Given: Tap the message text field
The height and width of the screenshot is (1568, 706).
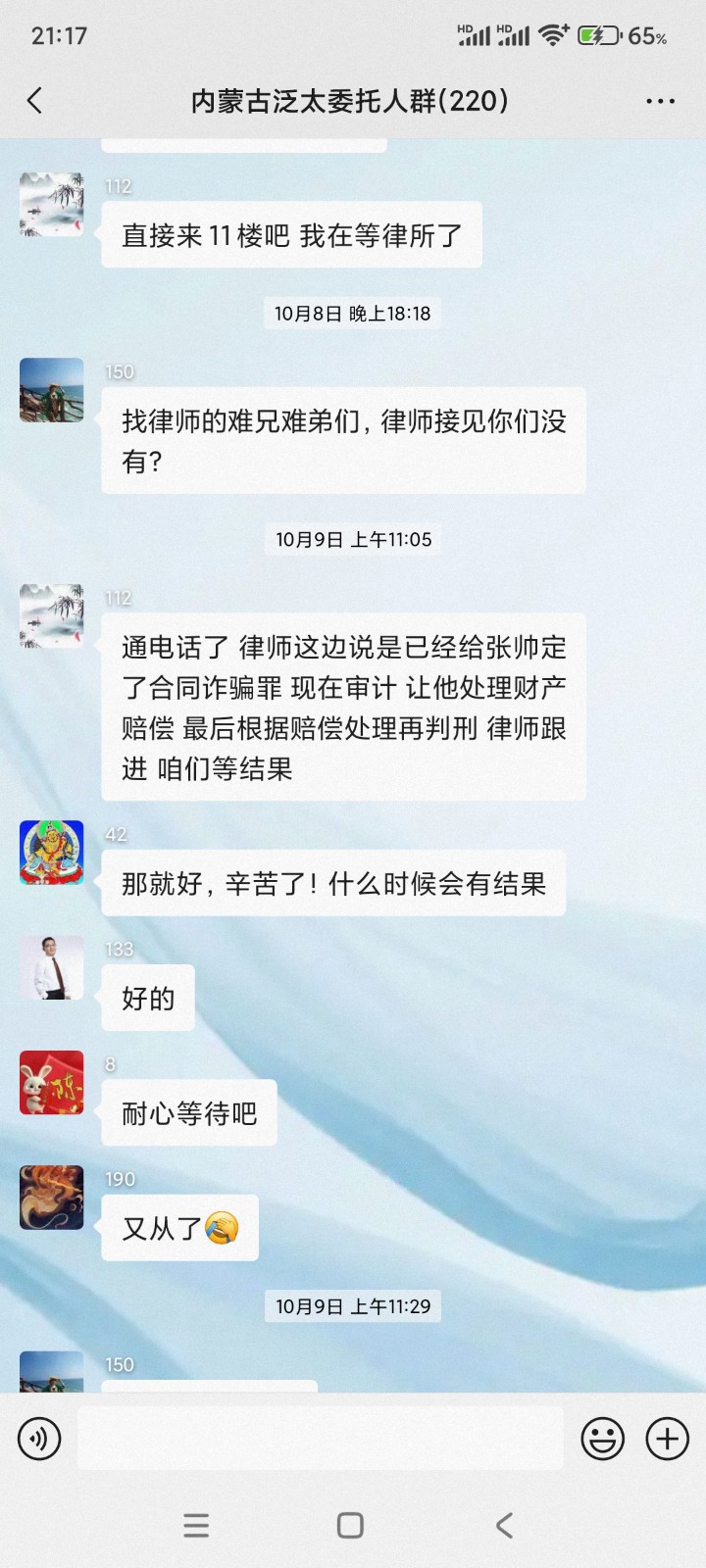Looking at the screenshot, I should (x=320, y=1439).
